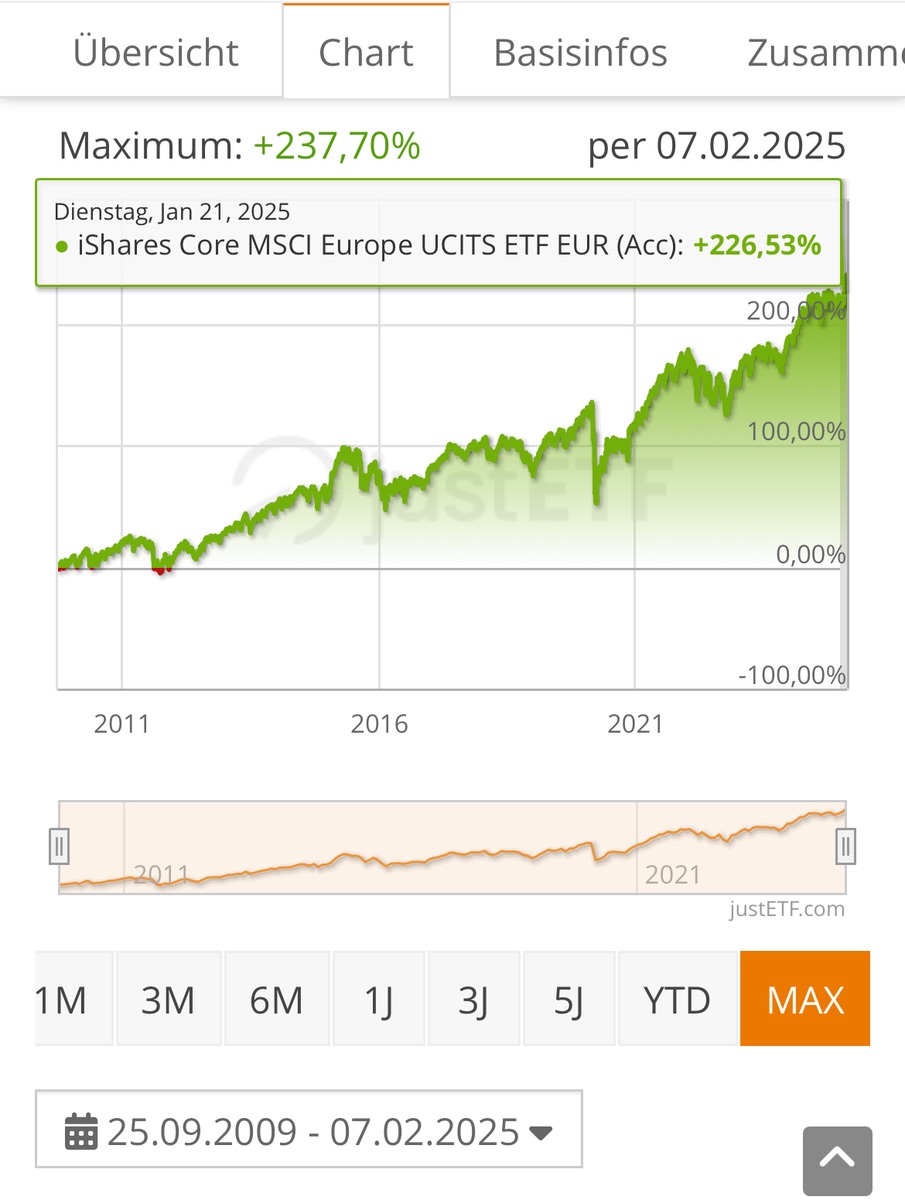Choose the 3M time period
The height and width of the screenshot is (1200, 905).
(x=168, y=999)
